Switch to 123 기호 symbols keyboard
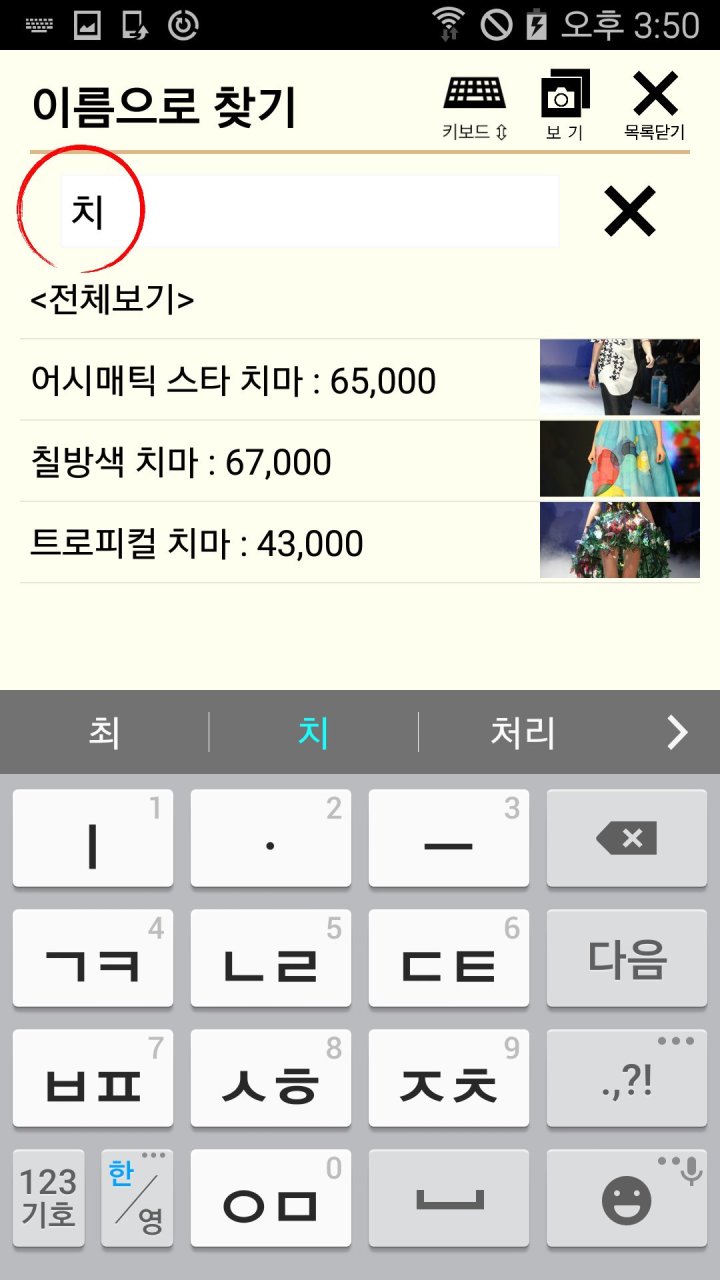Screen dimensions: 720x1280 coord(48,1198)
